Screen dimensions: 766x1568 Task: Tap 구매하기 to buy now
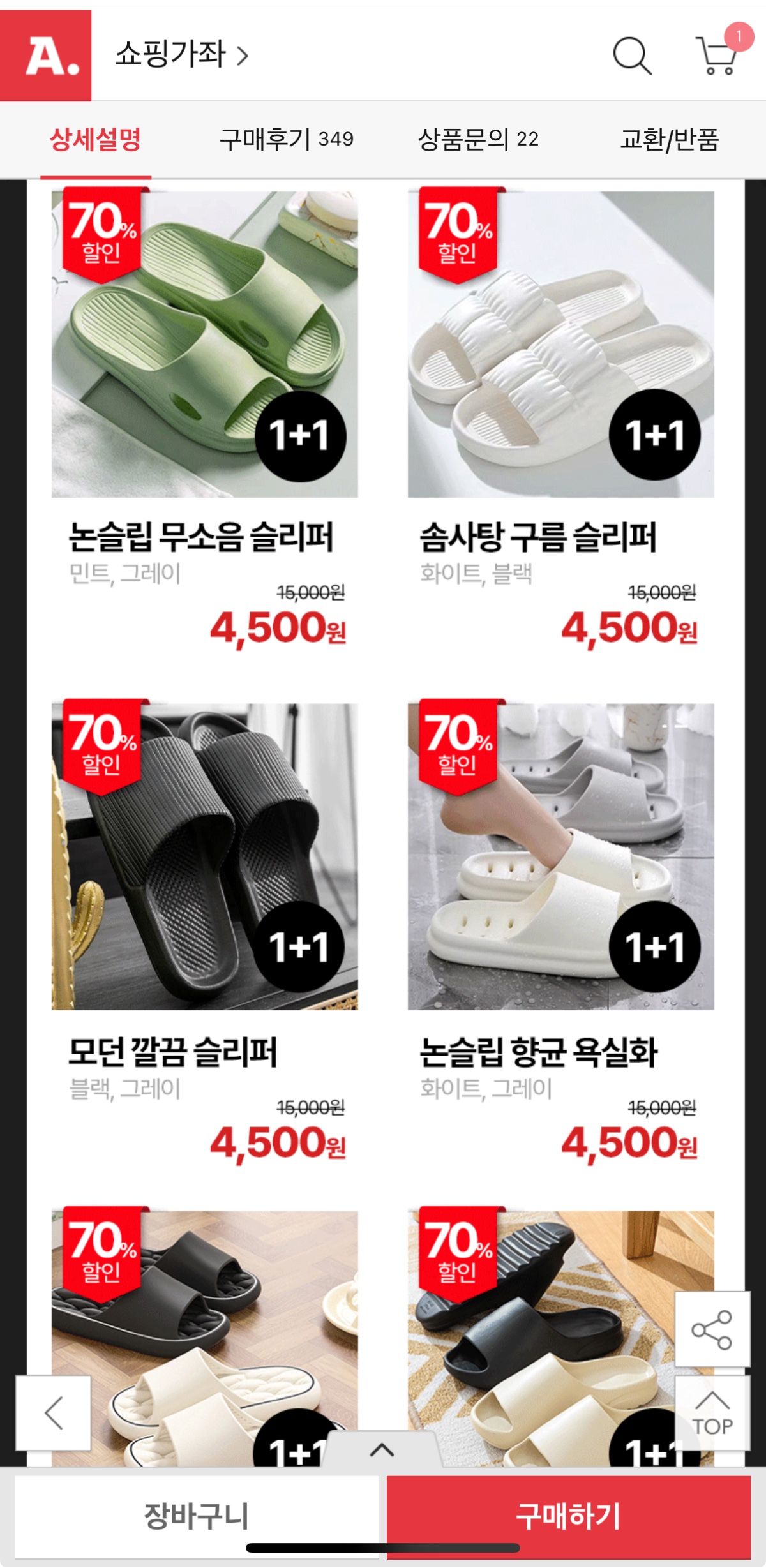(x=568, y=1515)
